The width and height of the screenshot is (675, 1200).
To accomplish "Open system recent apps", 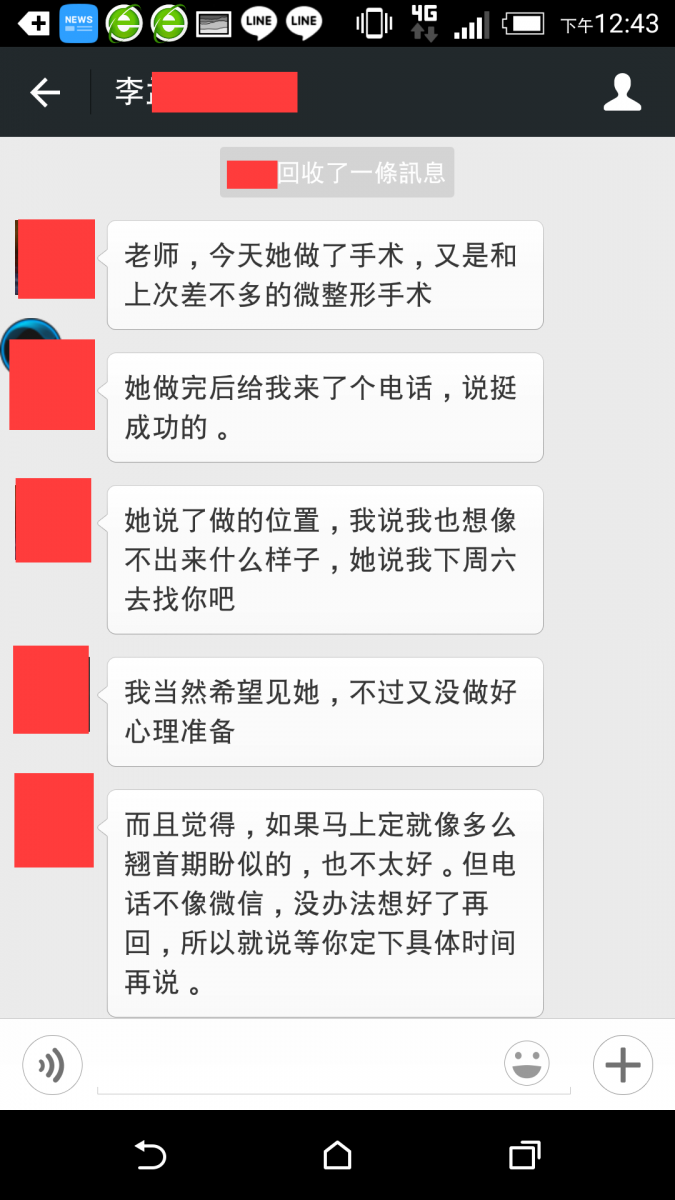I will [525, 1155].
